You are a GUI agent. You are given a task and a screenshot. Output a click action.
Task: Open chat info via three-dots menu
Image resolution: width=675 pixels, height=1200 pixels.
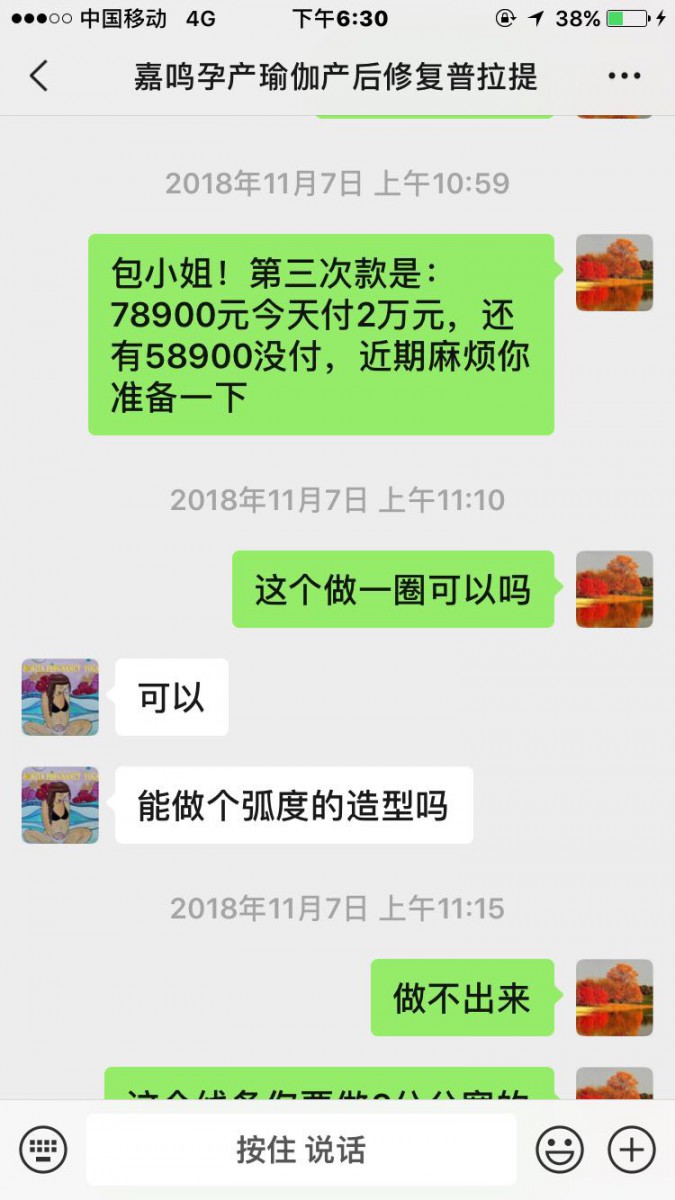624,76
